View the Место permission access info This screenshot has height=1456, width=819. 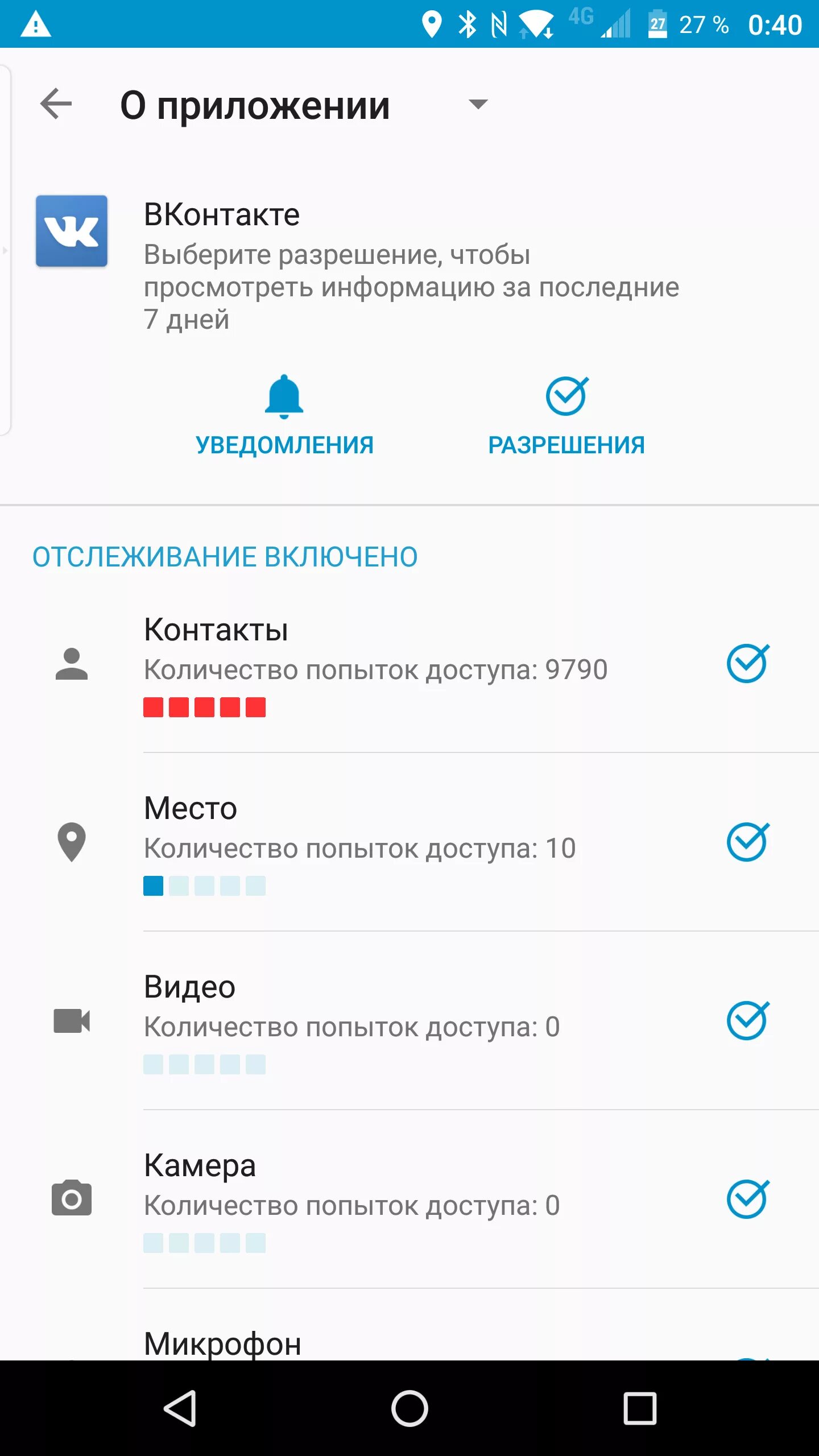click(x=375, y=842)
